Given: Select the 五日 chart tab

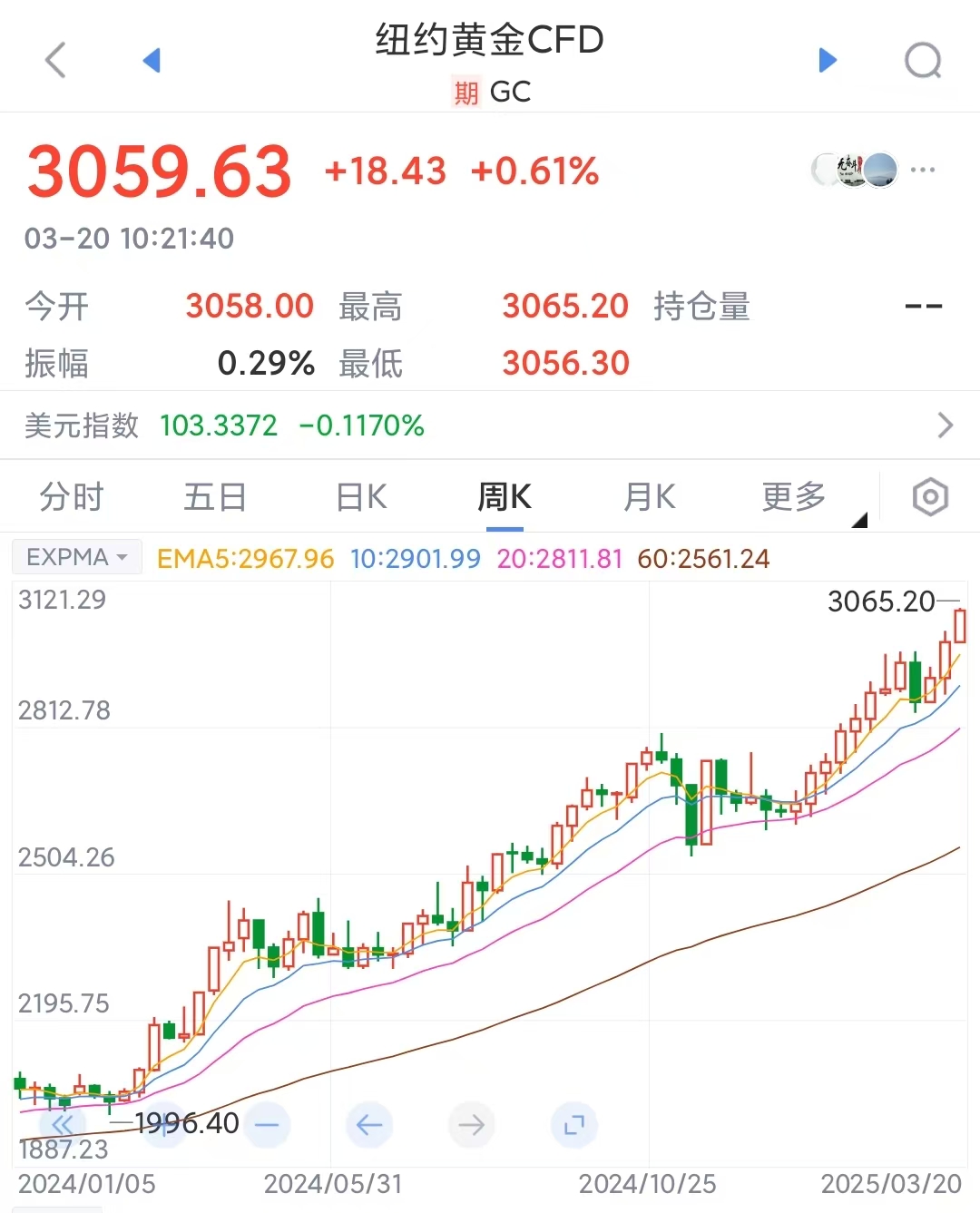Looking at the screenshot, I should tap(215, 497).
